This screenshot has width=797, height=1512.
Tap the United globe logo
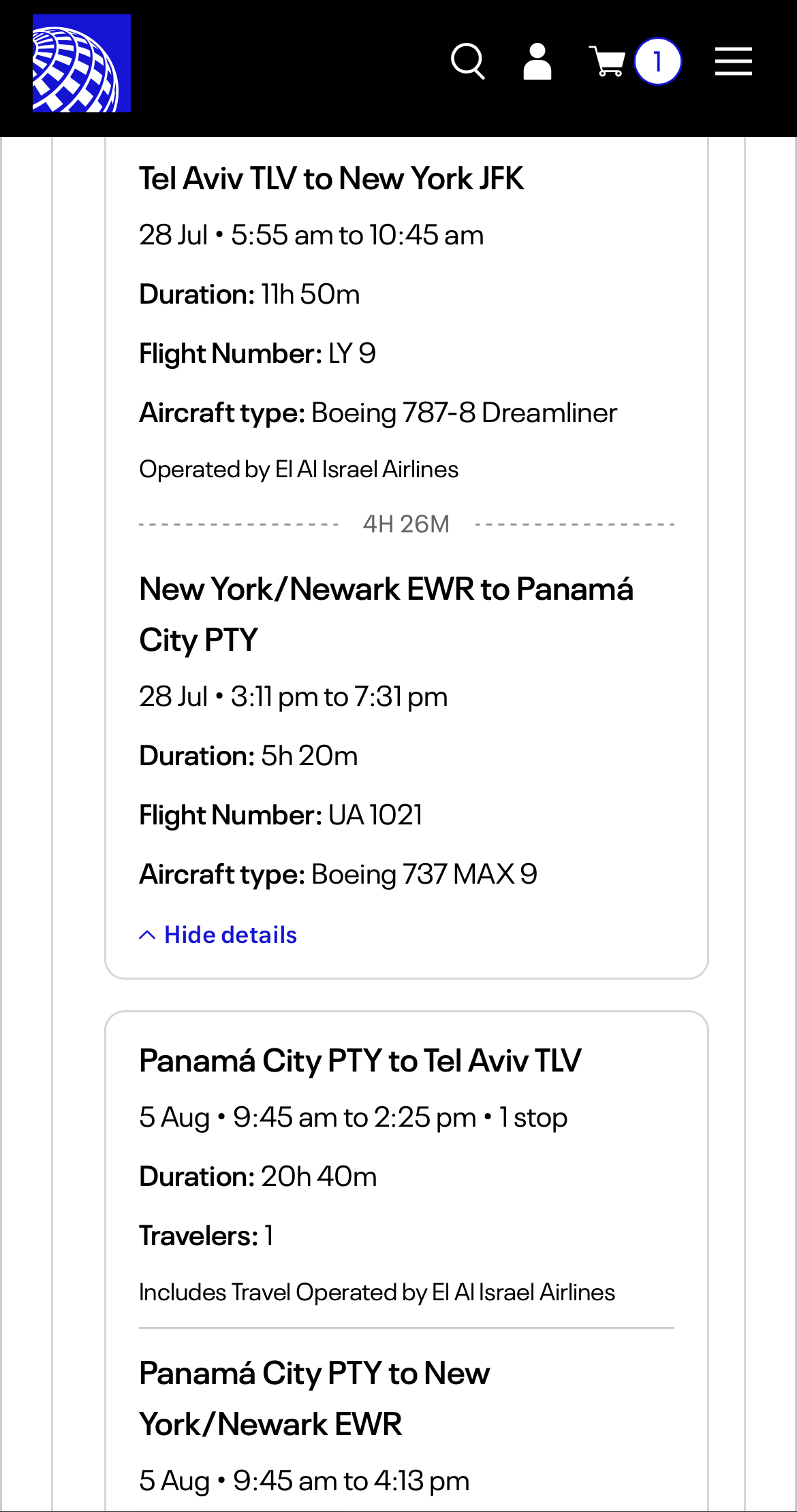(82, 63)
